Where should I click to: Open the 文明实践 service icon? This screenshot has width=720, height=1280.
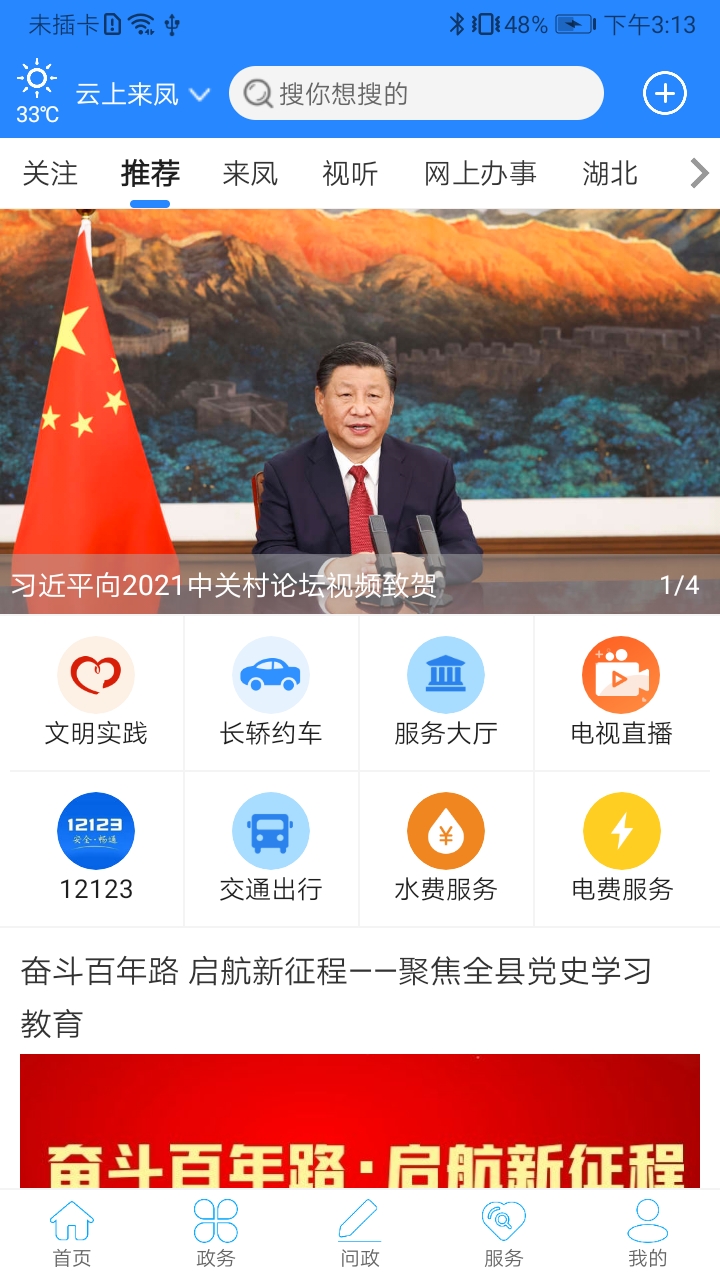[x=95, y=692]
